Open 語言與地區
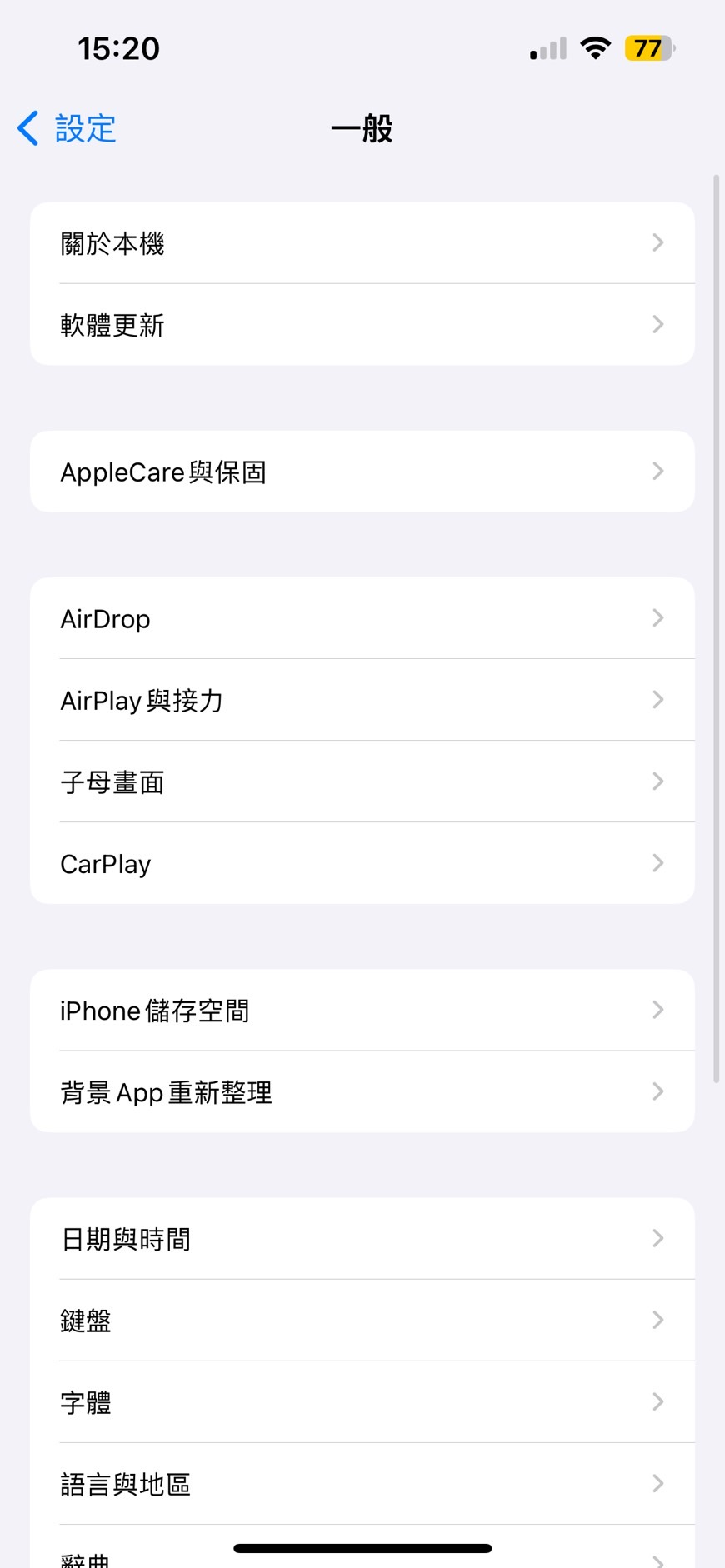The width and height of the screenshot is (725, 1568). click(362, 1484)
